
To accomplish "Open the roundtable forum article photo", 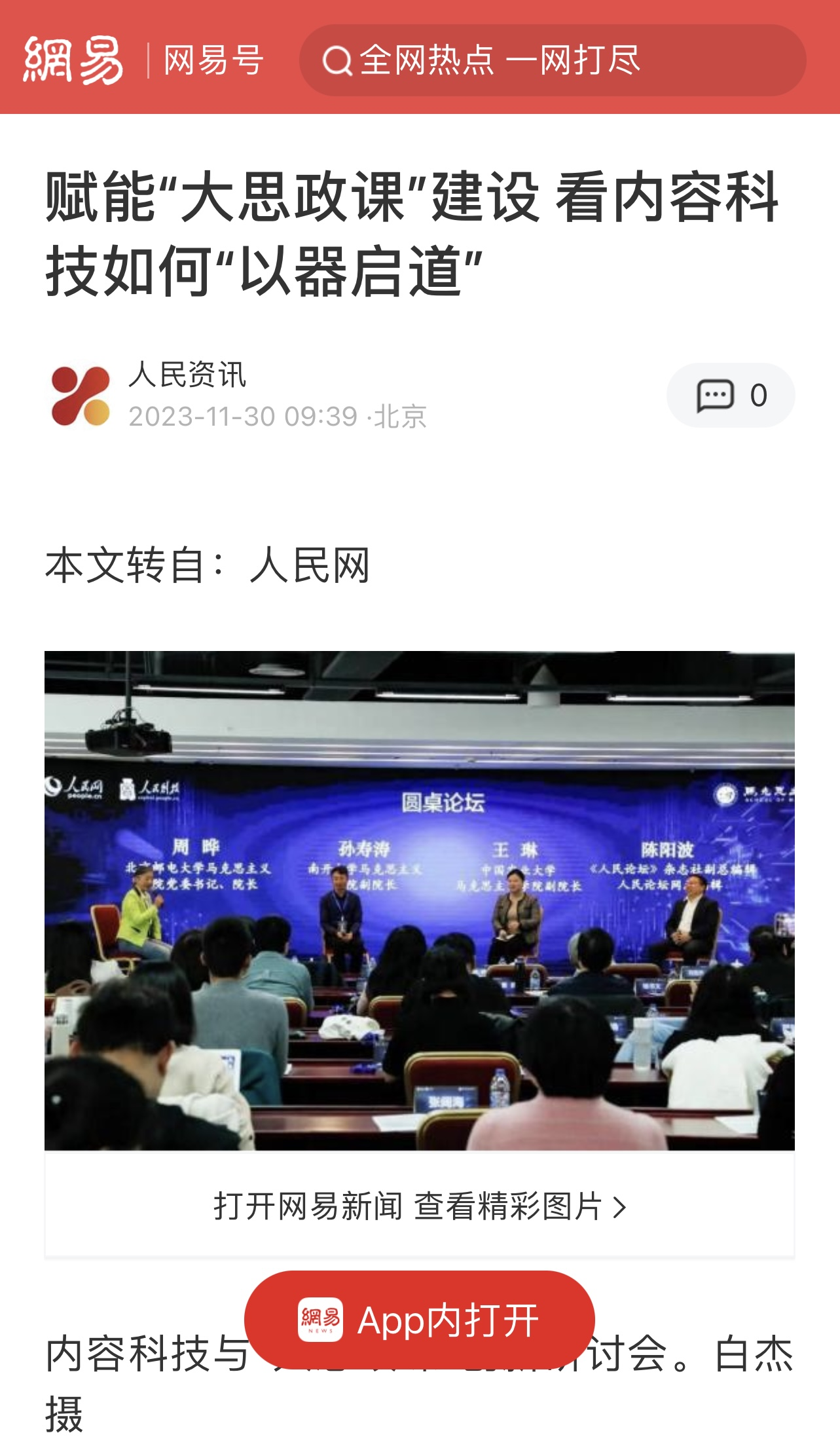I will [419, 900].
